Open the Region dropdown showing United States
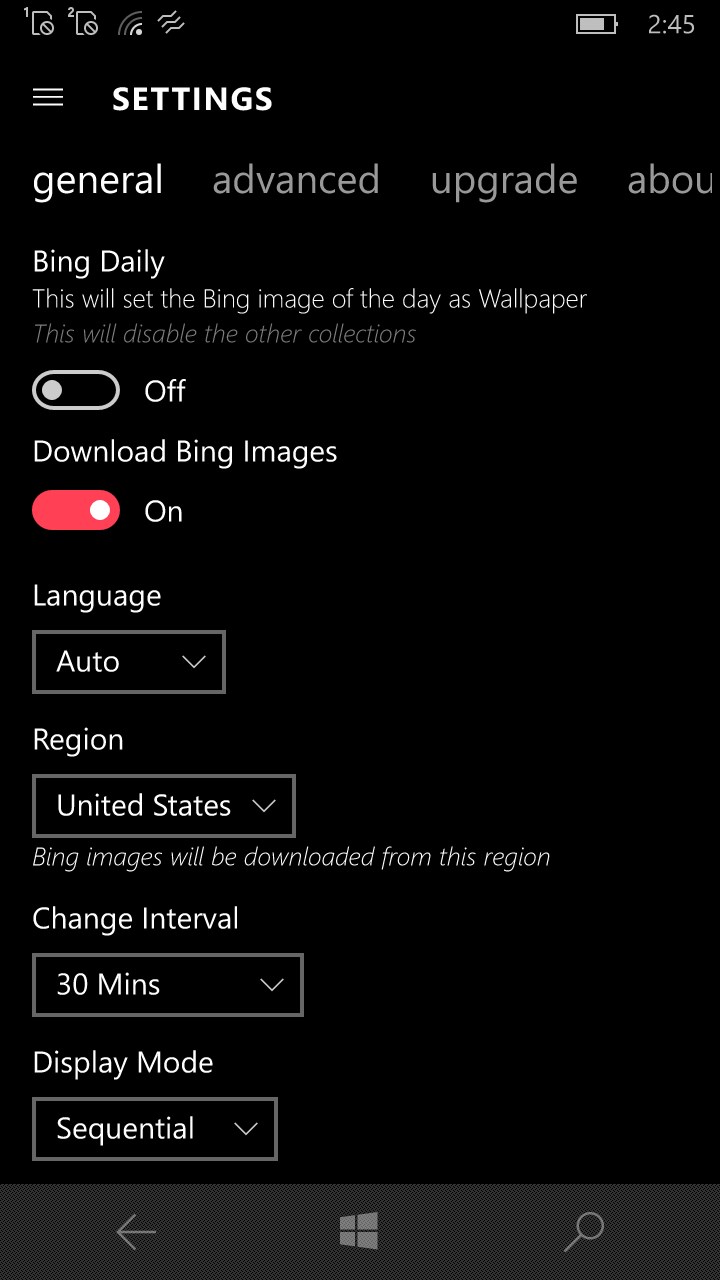The width and height of the screenshot is (720, 1280). (x=164, y=806)
